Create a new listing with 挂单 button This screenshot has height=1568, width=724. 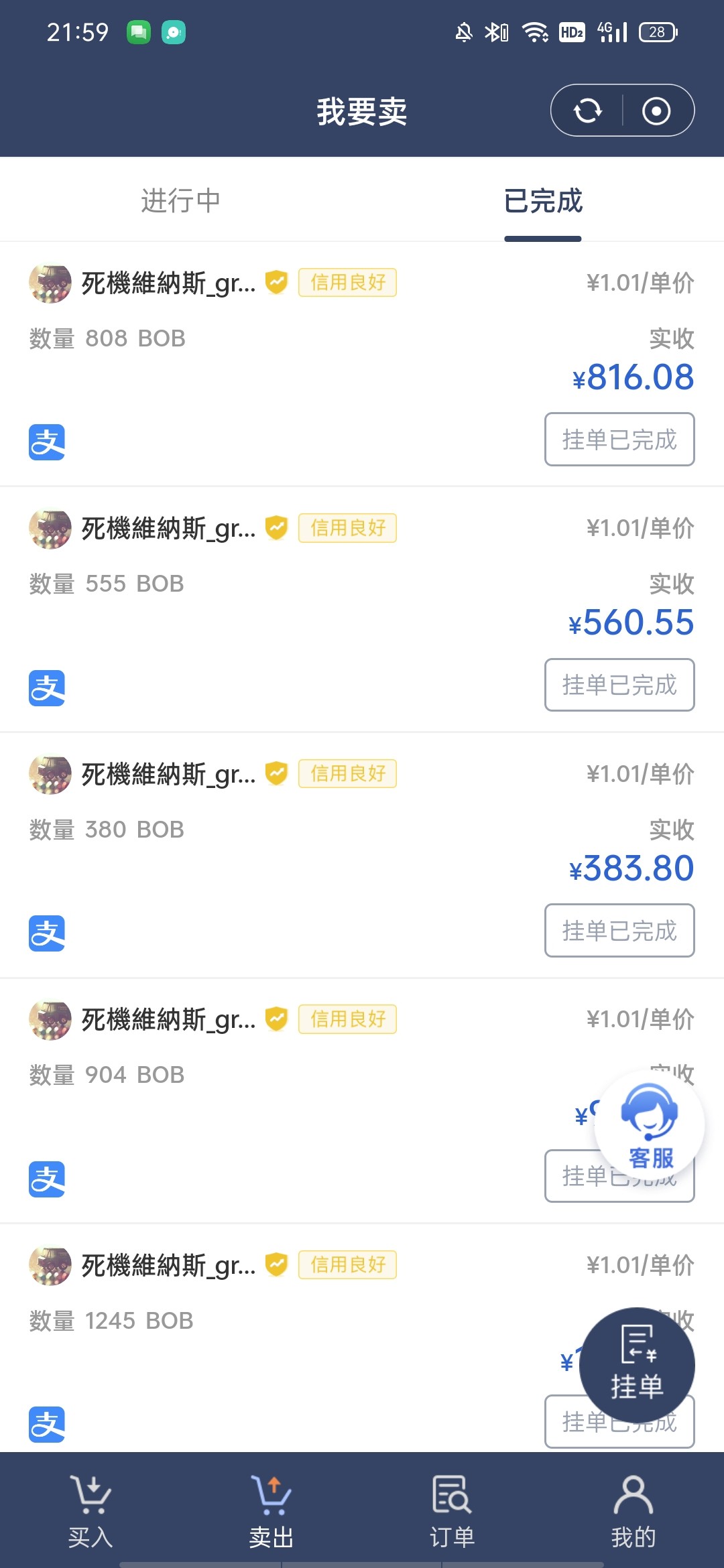[x=637, y=1364]
